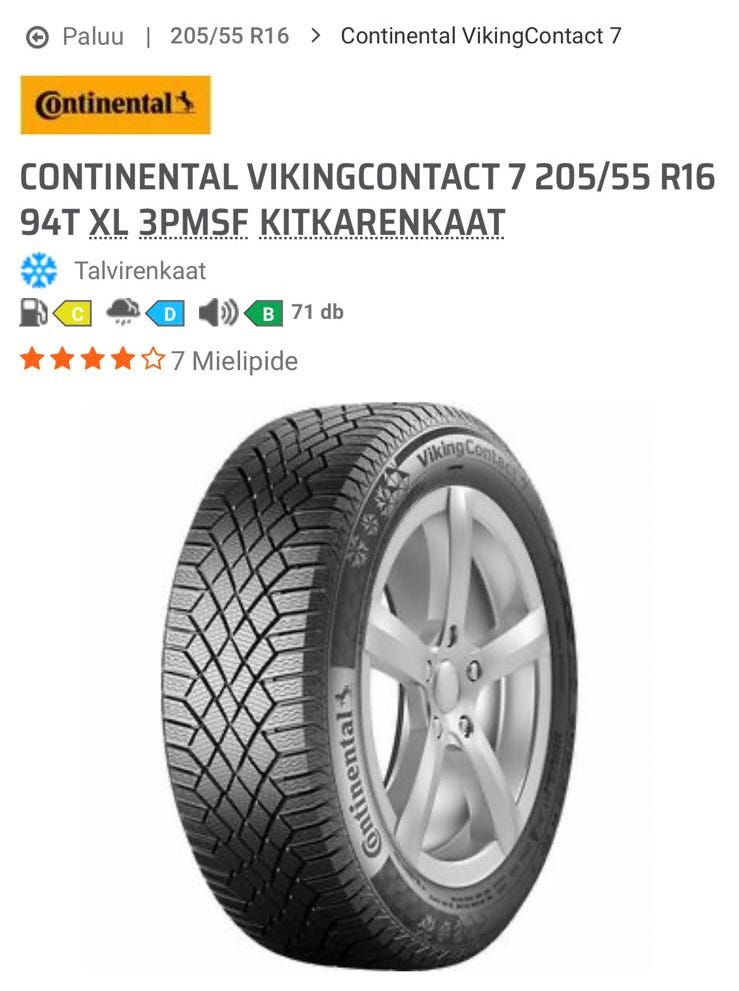Show the explanation for XL
Screen dimensions: 739x991
pyautogui.click(x=109, y=223)
